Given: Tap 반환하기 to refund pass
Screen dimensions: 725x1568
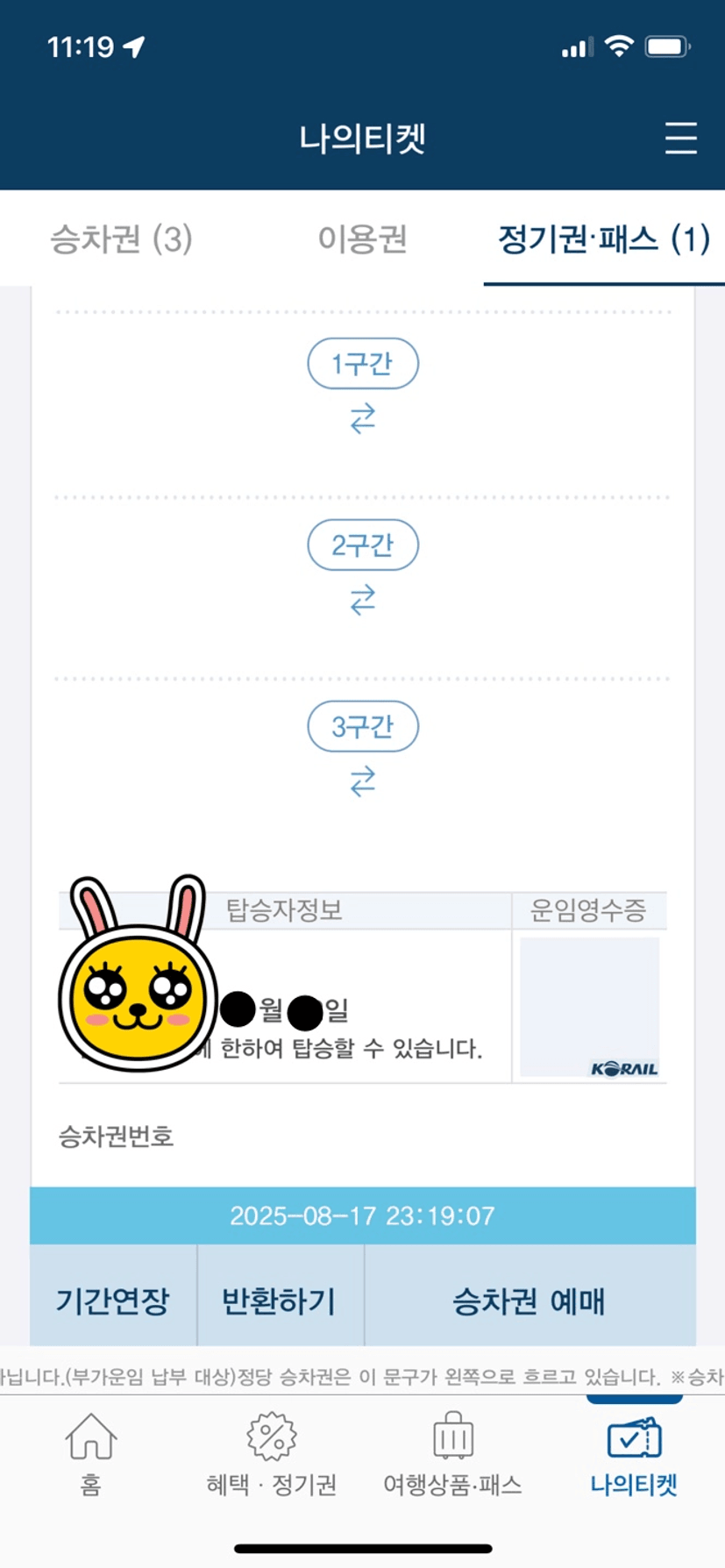Looking at the screenshot, I should point(280,1301).
